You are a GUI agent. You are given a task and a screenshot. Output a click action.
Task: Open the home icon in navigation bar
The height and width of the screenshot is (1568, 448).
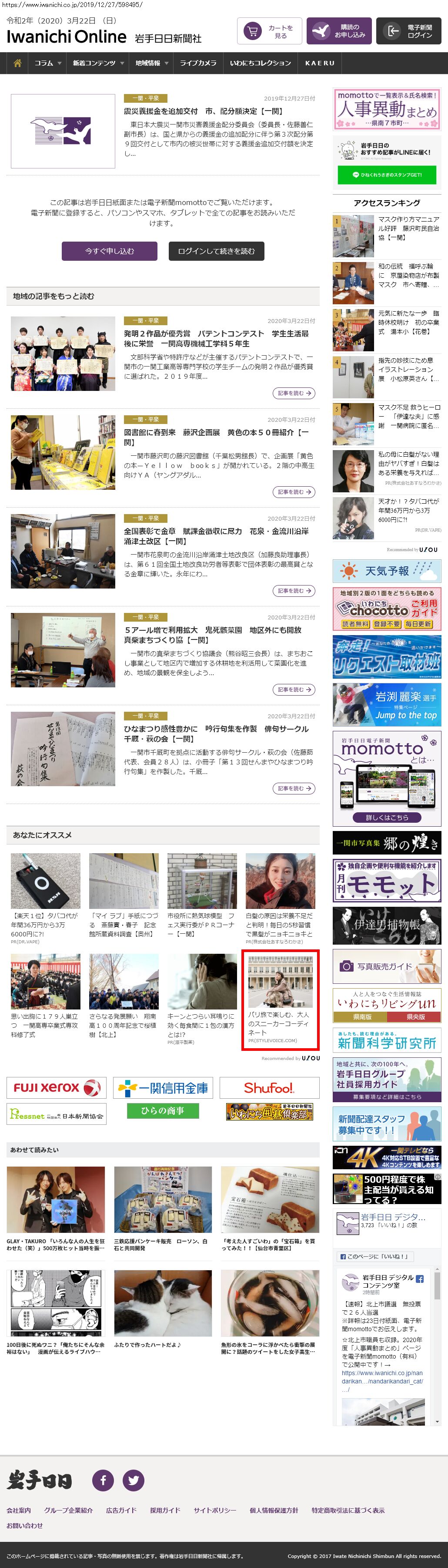18,63
